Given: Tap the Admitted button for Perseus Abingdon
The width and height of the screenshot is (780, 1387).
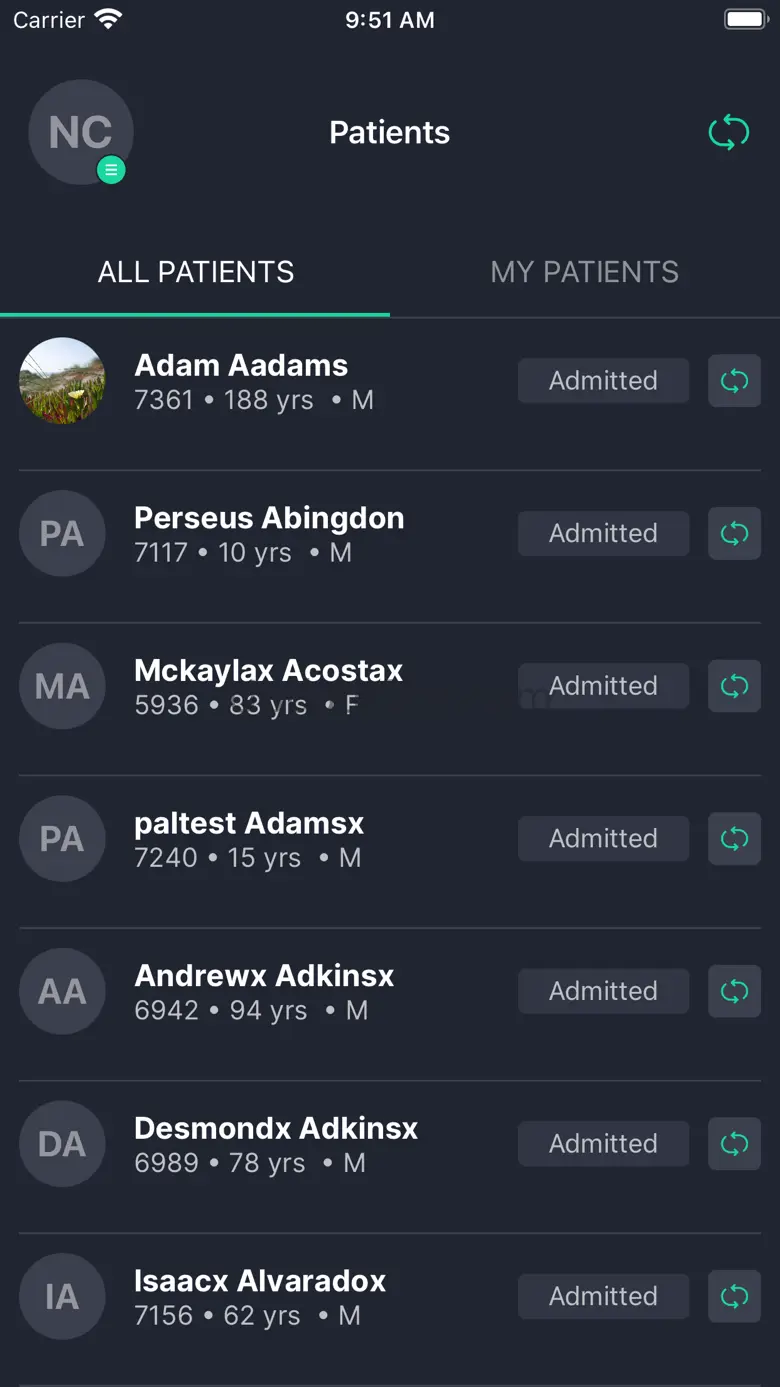Looking at the screenshot, I should click(603, 533).
